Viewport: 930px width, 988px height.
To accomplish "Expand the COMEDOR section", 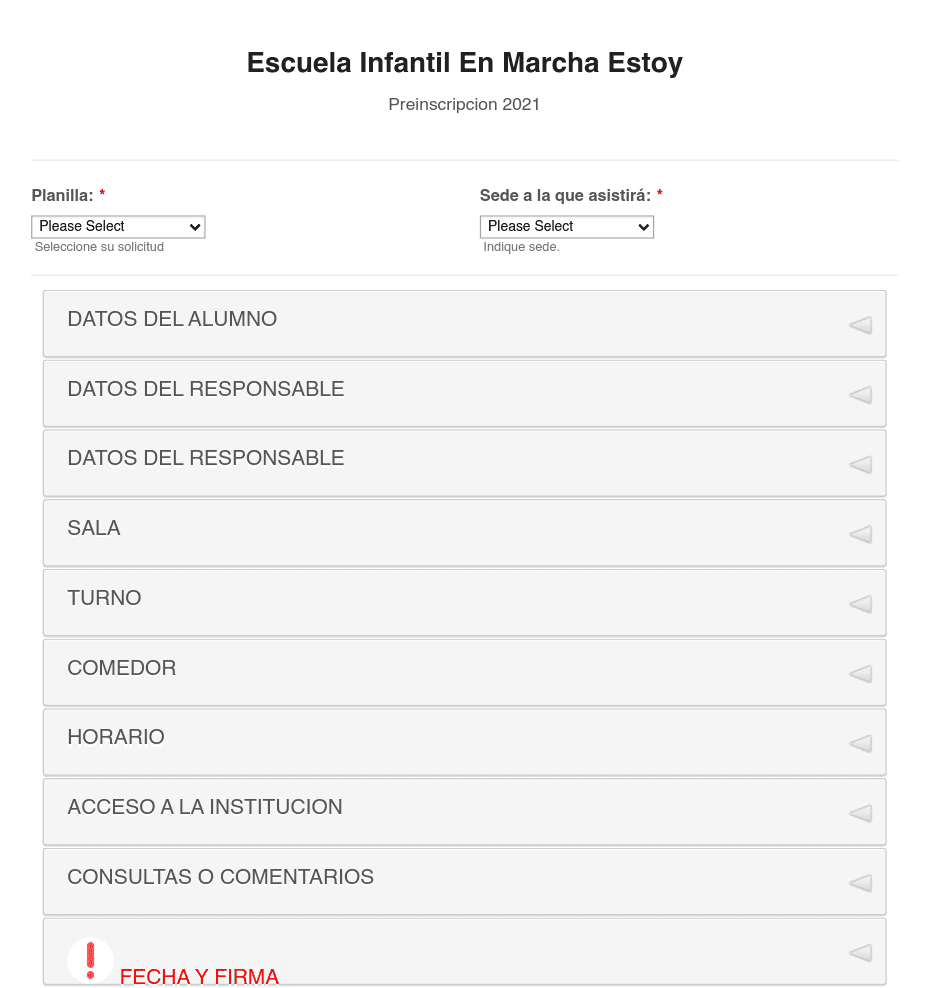I will (x=464, y=672).
